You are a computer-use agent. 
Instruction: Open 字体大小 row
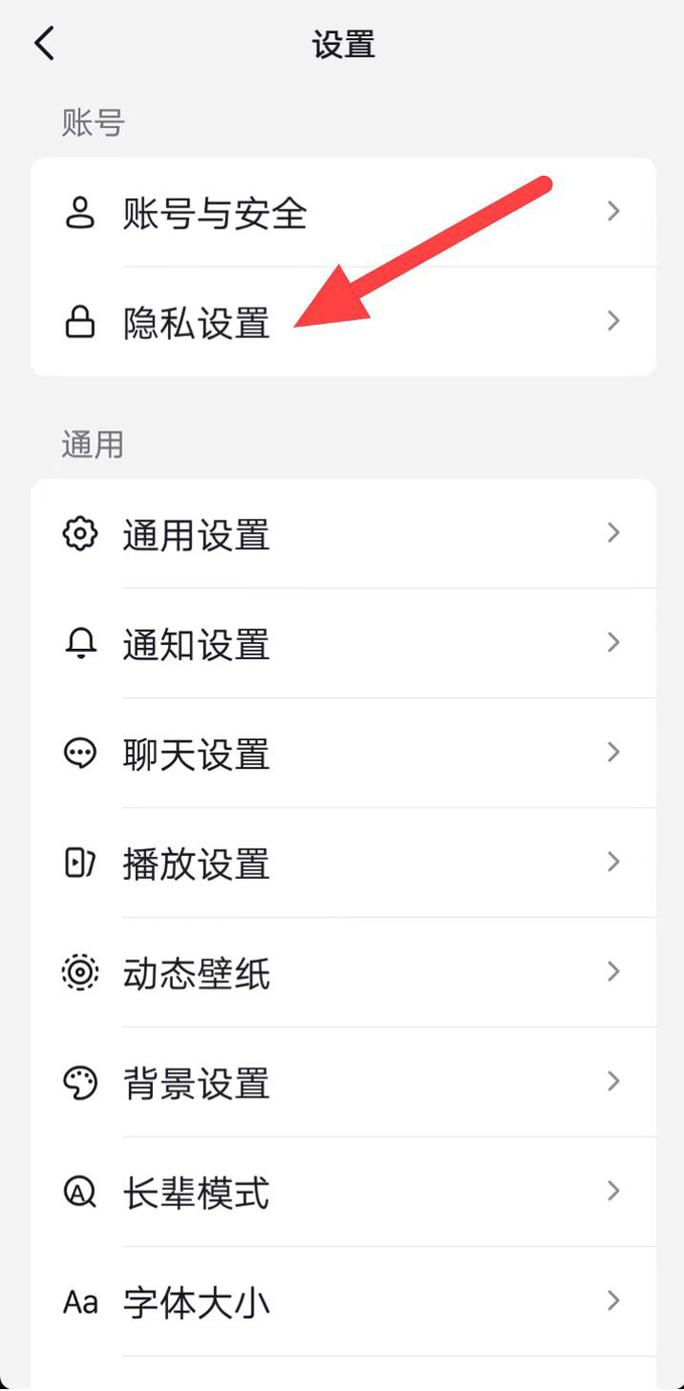pyautogui.click(x=342, y=1302)
